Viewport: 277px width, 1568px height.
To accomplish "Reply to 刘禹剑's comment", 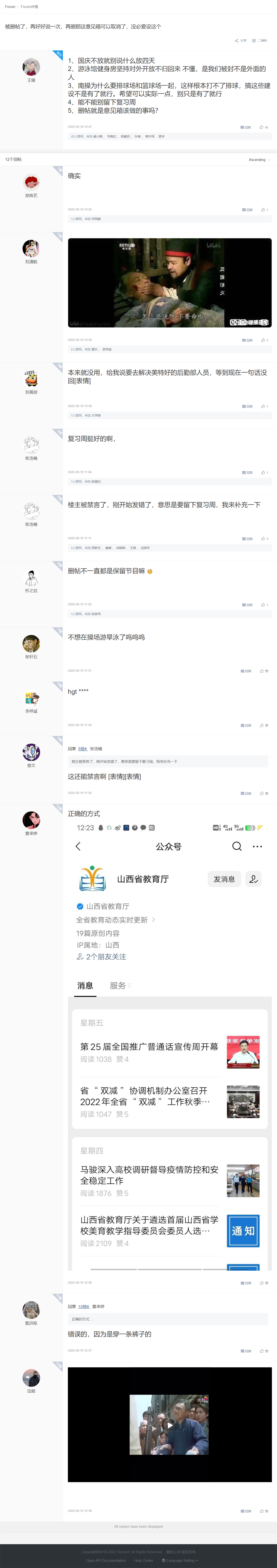I will click(x=247, y=406).
